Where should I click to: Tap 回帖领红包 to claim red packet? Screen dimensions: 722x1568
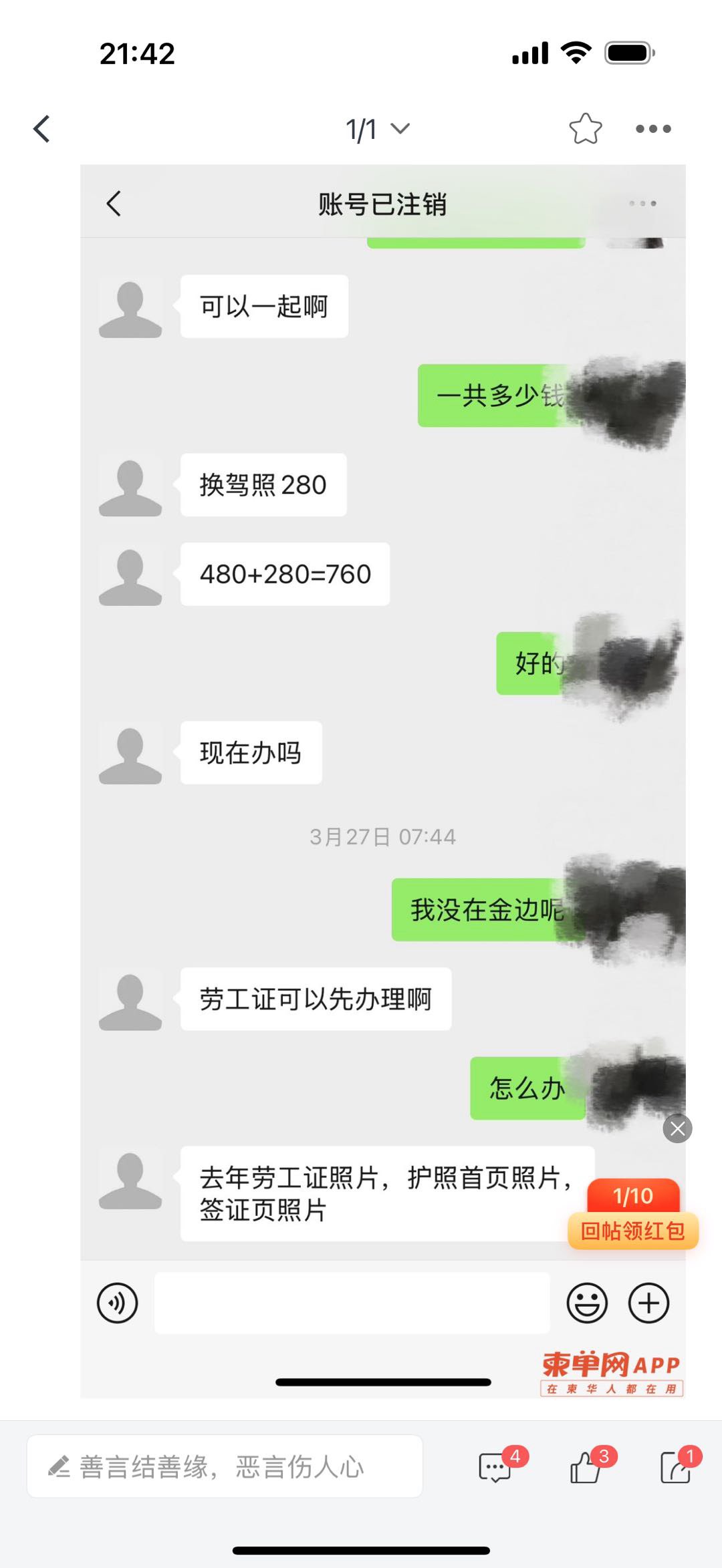click(x=632, y=1231)
